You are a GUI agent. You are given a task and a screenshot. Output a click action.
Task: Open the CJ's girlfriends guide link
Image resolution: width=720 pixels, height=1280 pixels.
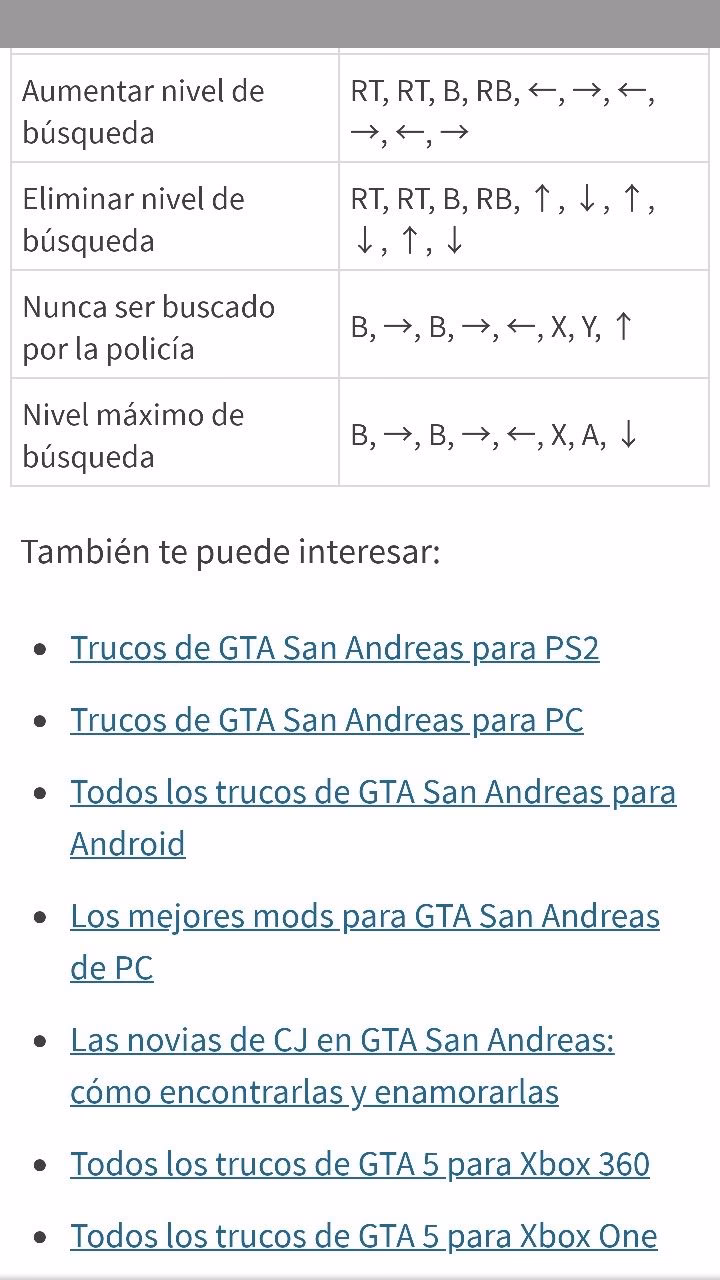(342, 1039)
